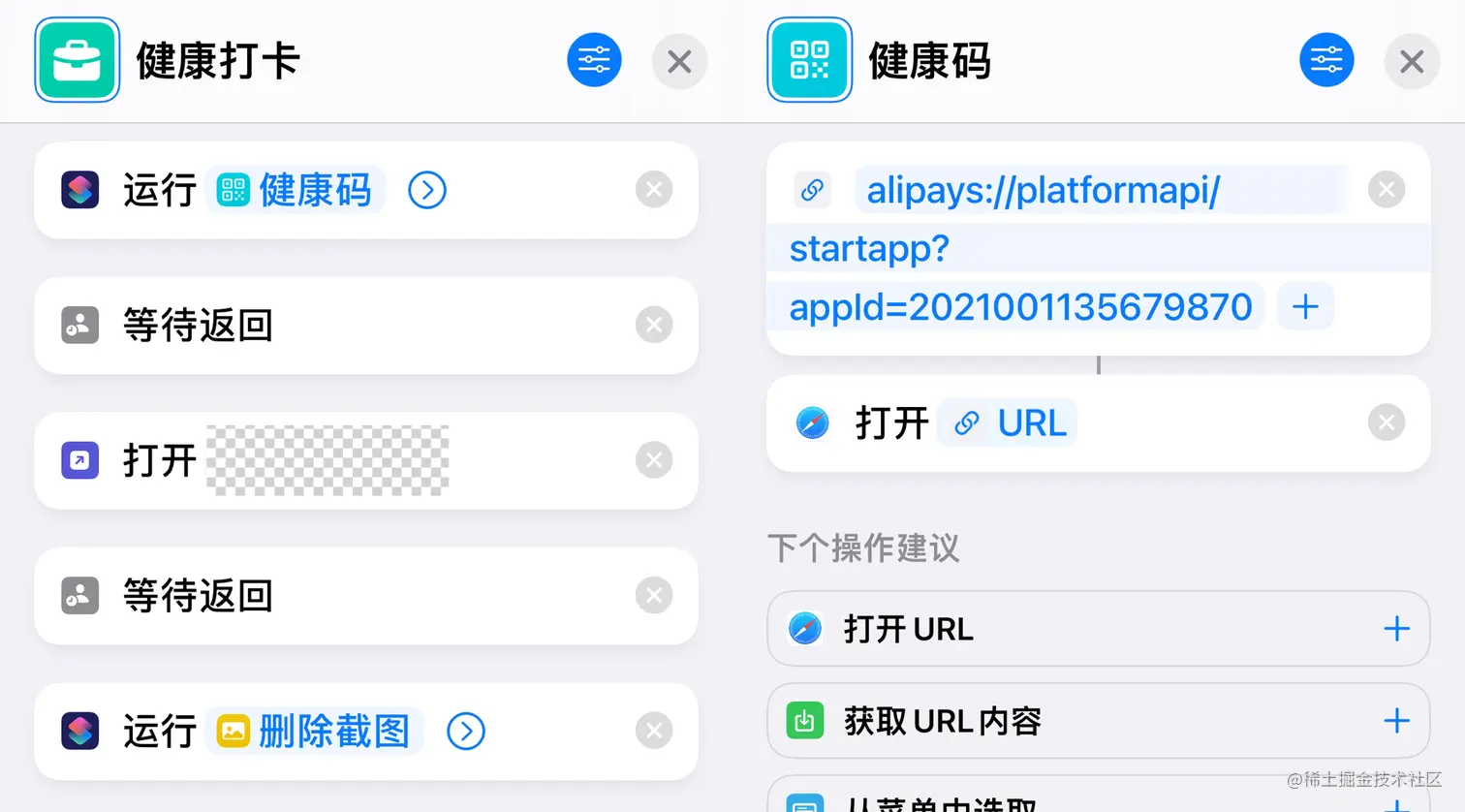
Task: Open settings for the 健康码 shortcut
Action: (1325, 60)
